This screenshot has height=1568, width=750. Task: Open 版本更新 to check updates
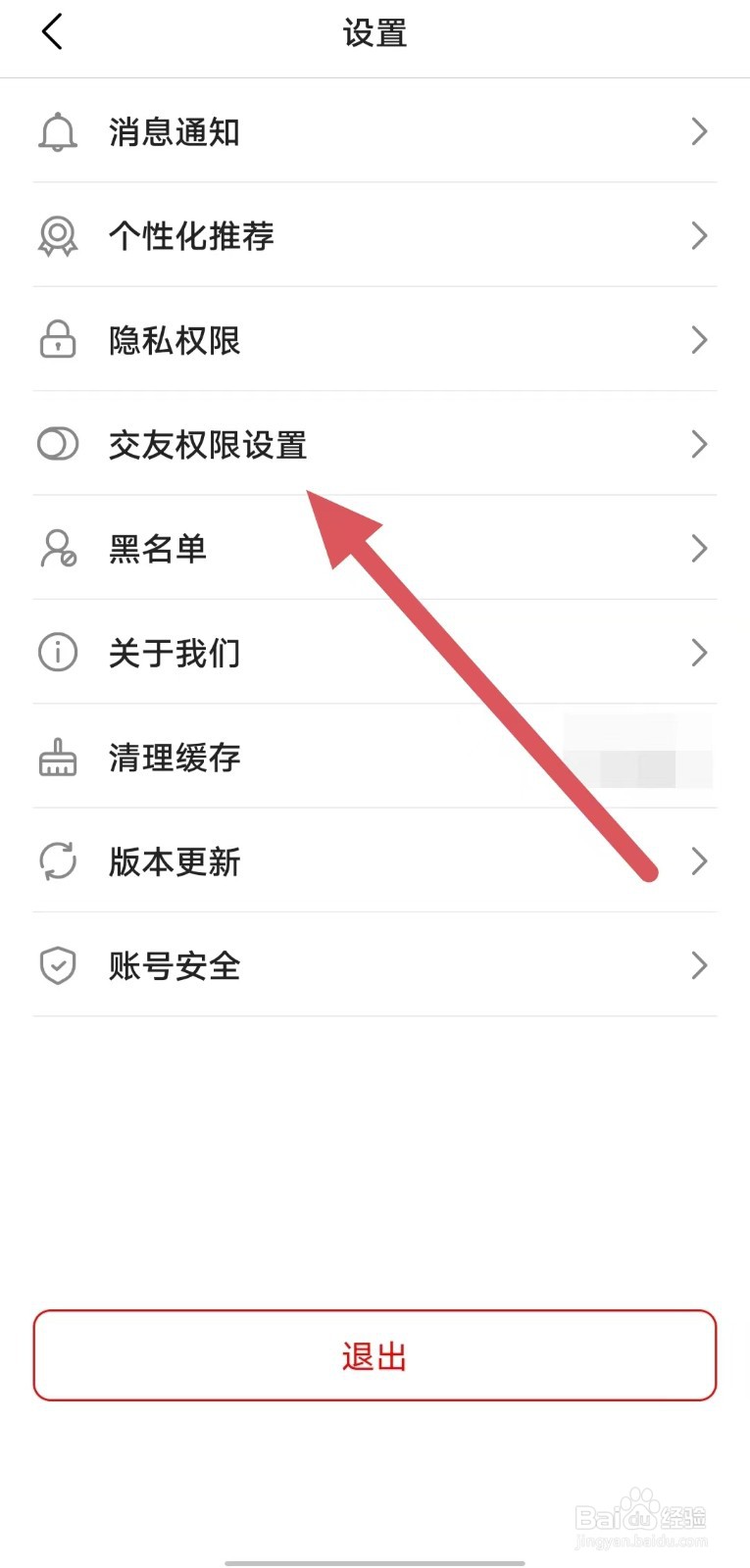pos(373,860)
